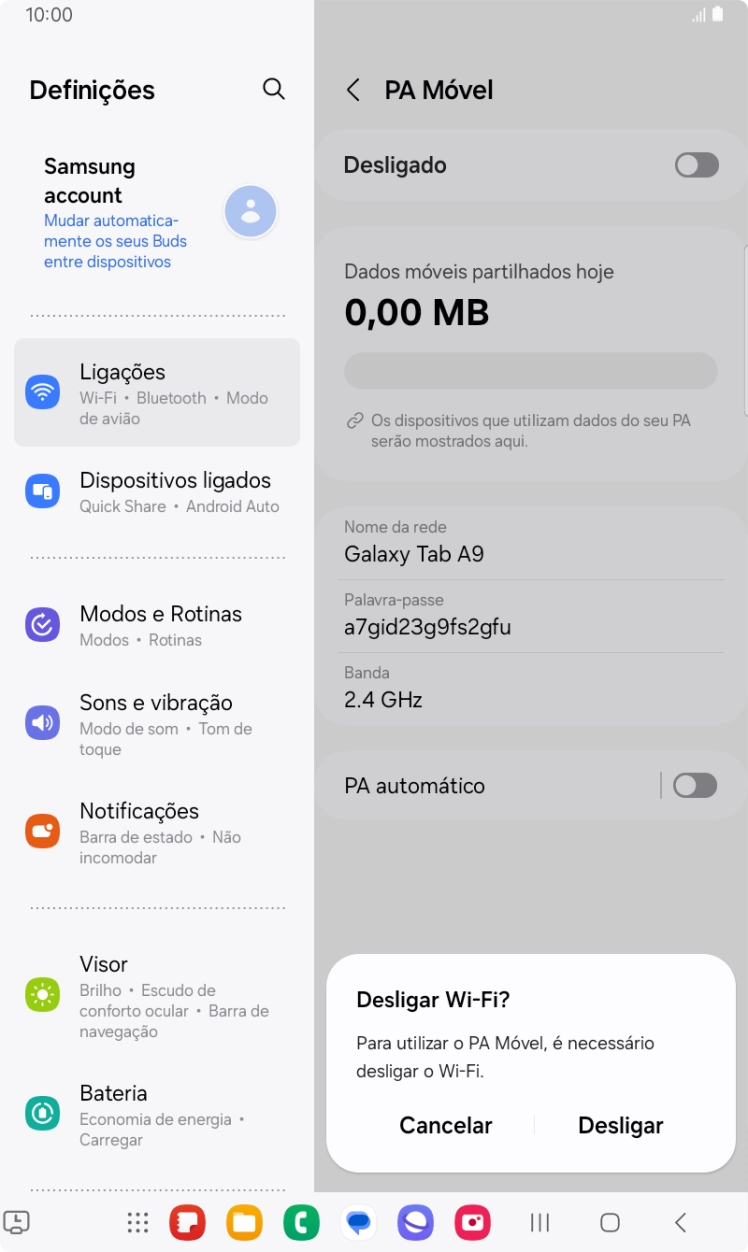Tap Cancelar in the Desligar Wi-Fi dialog
Screen dimensions: 748x1252
point(445,1125)
